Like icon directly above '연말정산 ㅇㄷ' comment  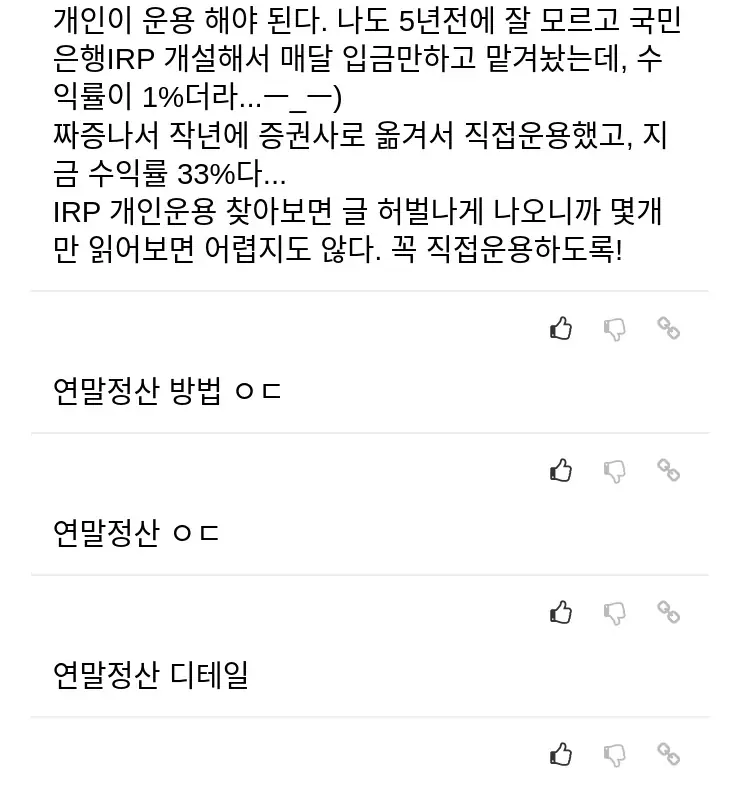coord(561,470)
